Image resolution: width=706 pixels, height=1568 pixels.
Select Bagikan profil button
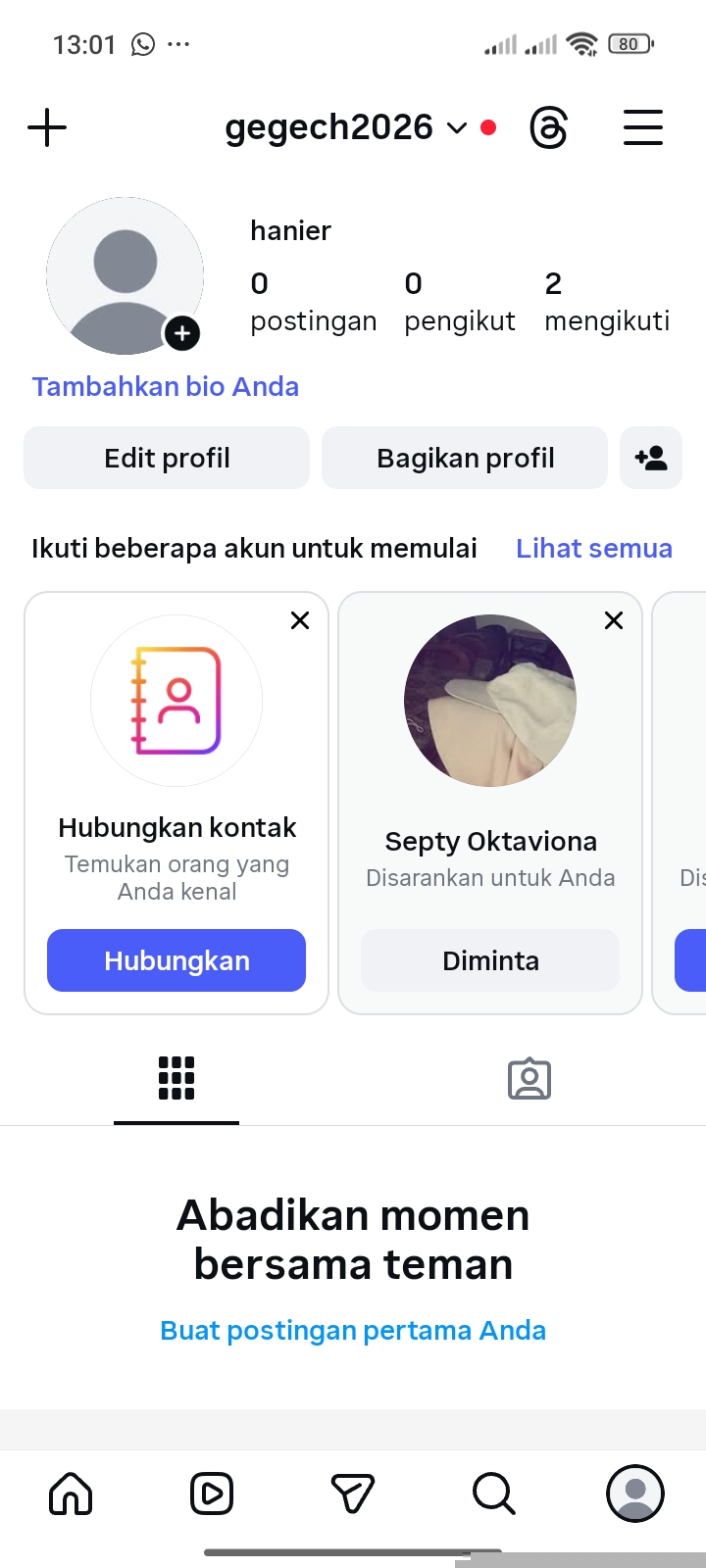coord(465,458)
